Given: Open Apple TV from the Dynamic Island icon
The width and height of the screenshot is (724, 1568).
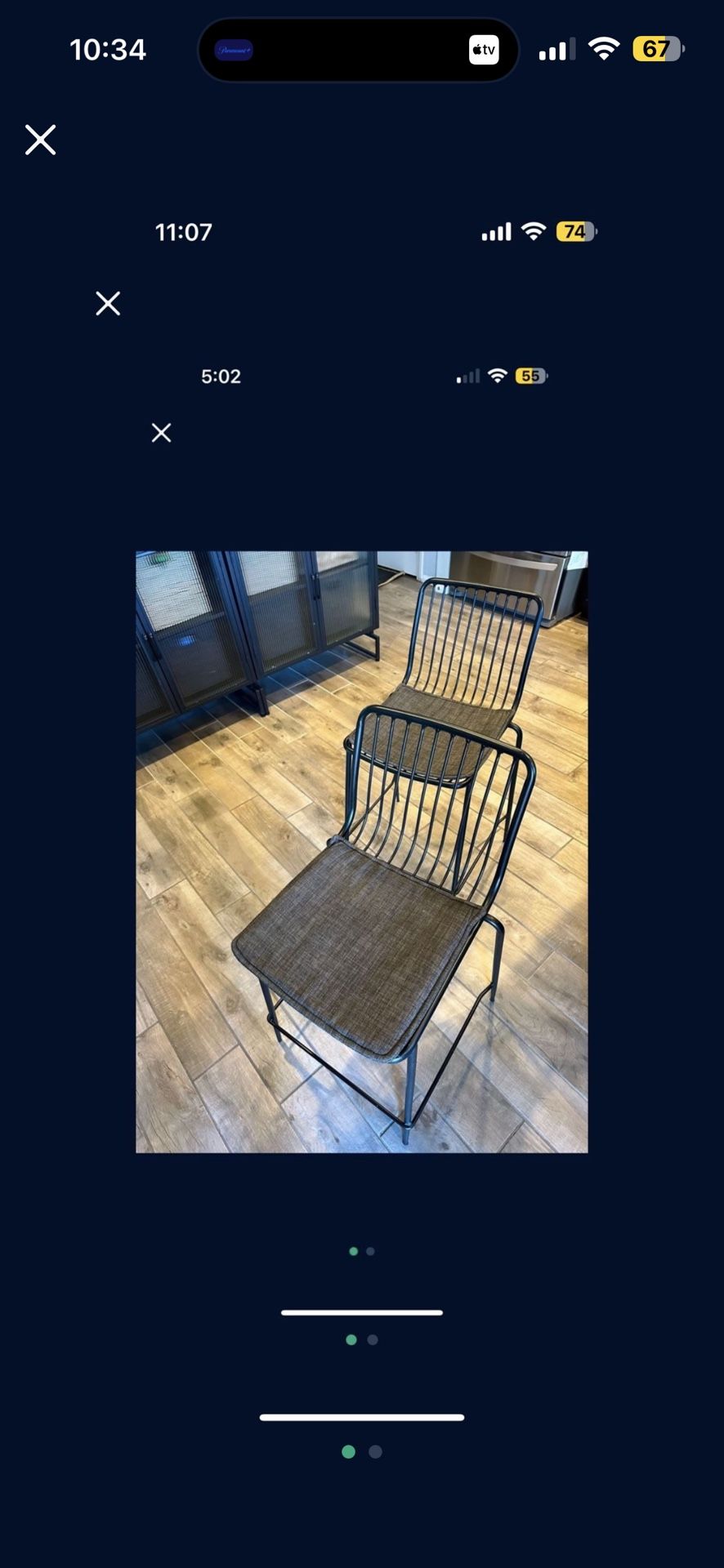Looking at the screenshot, I should coord(482,49).
